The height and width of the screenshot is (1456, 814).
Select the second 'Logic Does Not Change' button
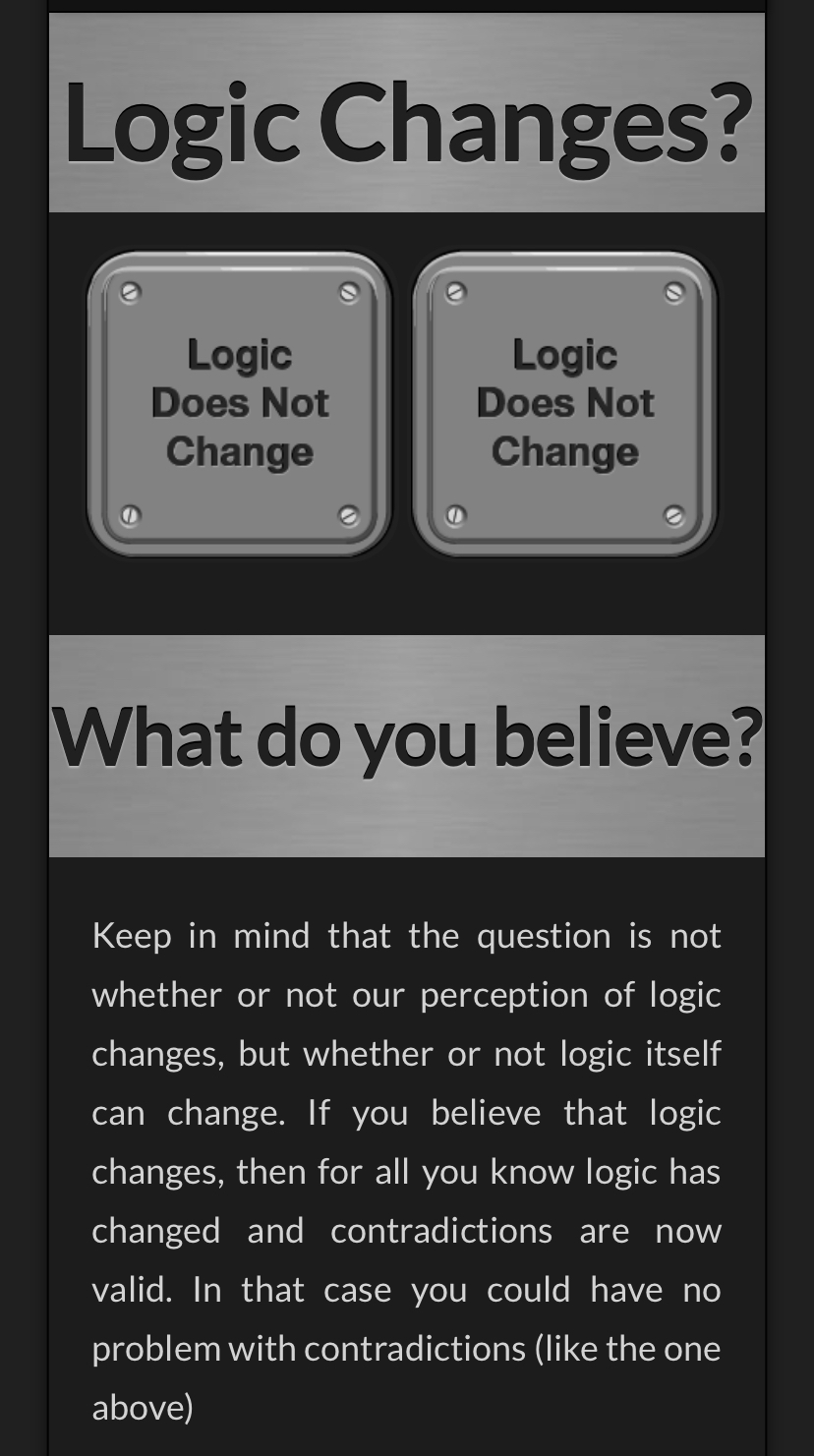coord(564,404)
